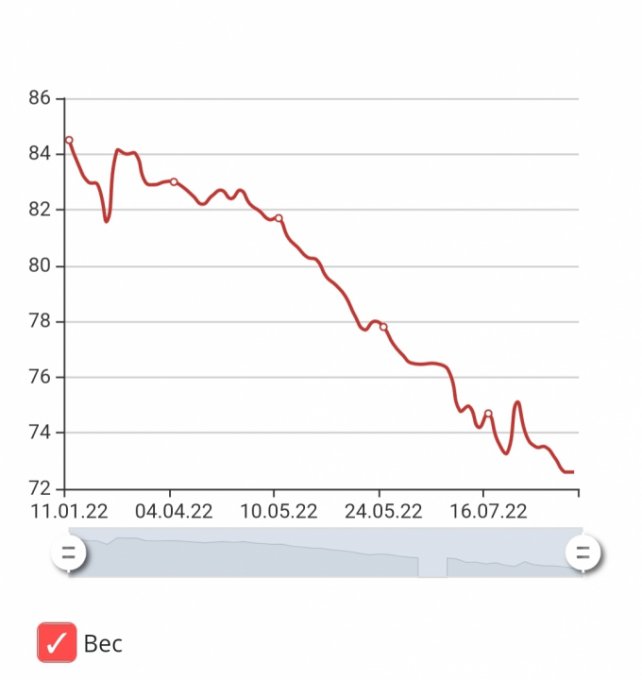This screenshot has height=680, width=642.
Task: Uncheck the Вес series checkbox
Action: click(57, 642)
